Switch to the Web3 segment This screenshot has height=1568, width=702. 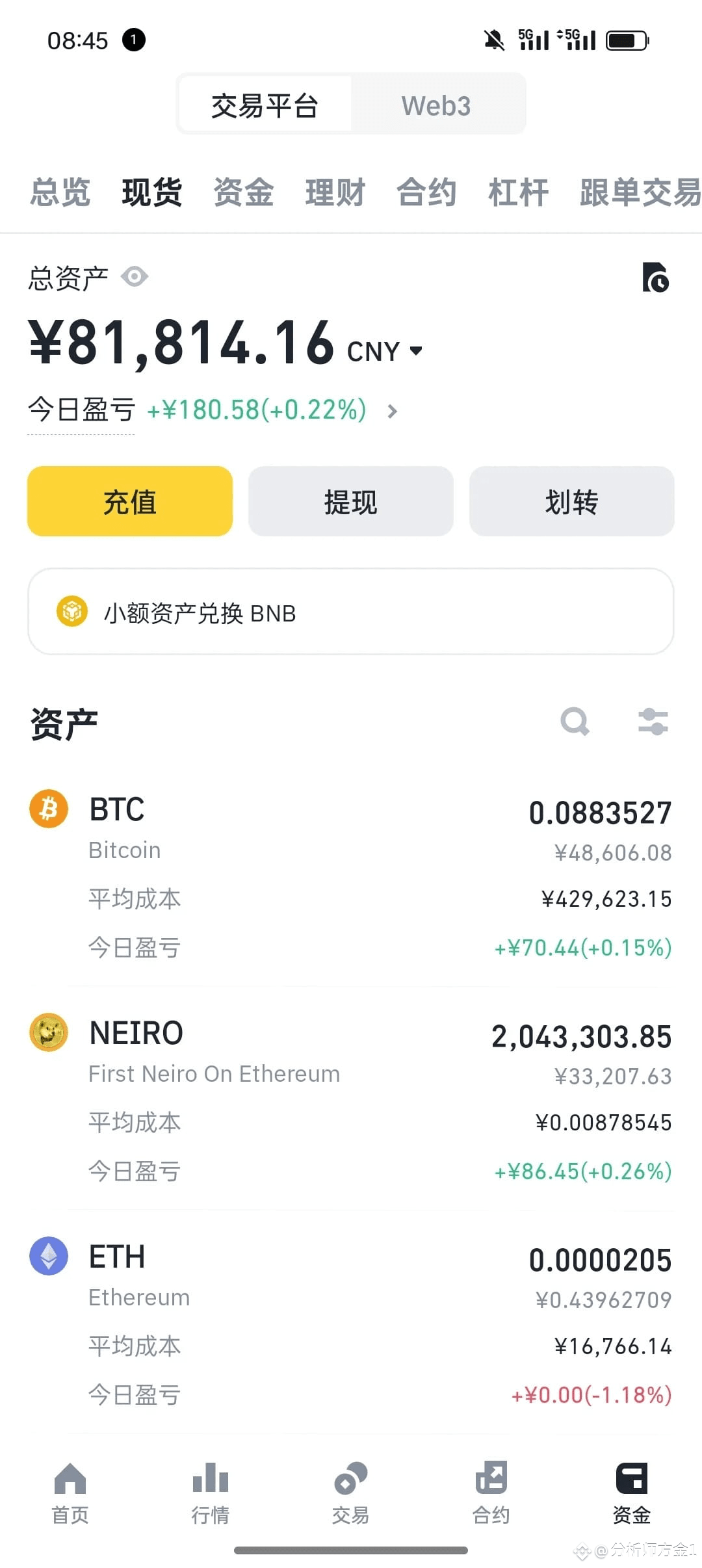436,105
